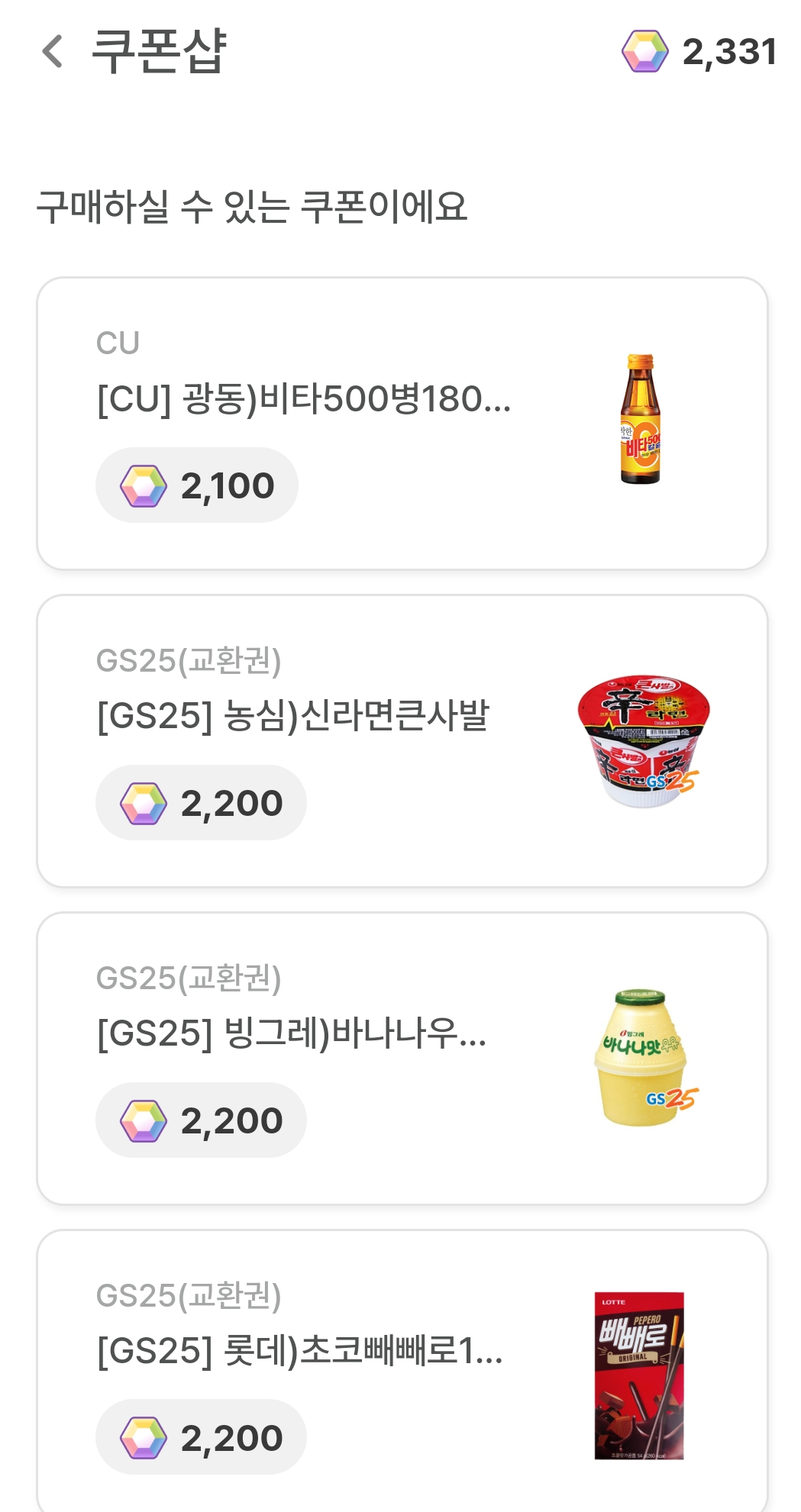View the GS25 빙그레 바나나우유 coupon
The width and height of the screenshot is (801, 1512).
pyautogui.click(x=402, y=1058)
